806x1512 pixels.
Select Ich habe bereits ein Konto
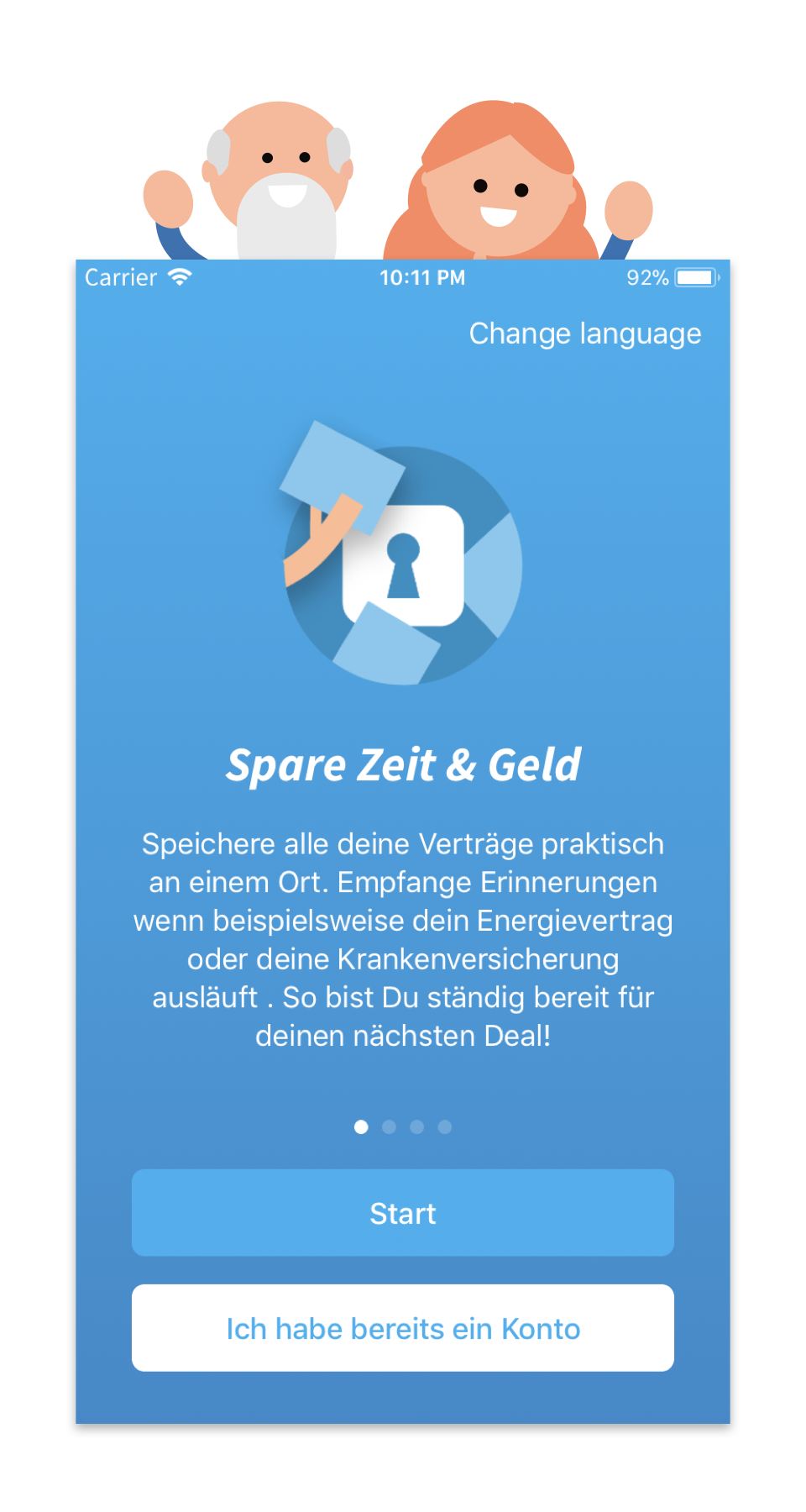pyautogui.click(x=403, y=1328)
